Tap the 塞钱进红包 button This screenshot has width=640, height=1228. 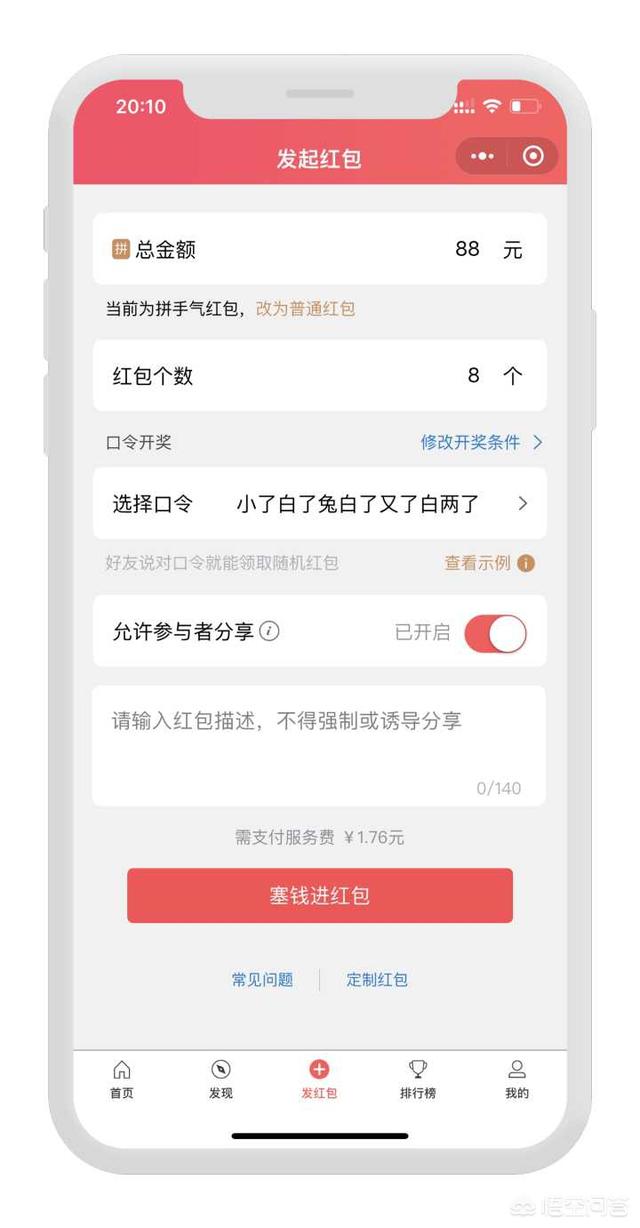pos(319,895)
